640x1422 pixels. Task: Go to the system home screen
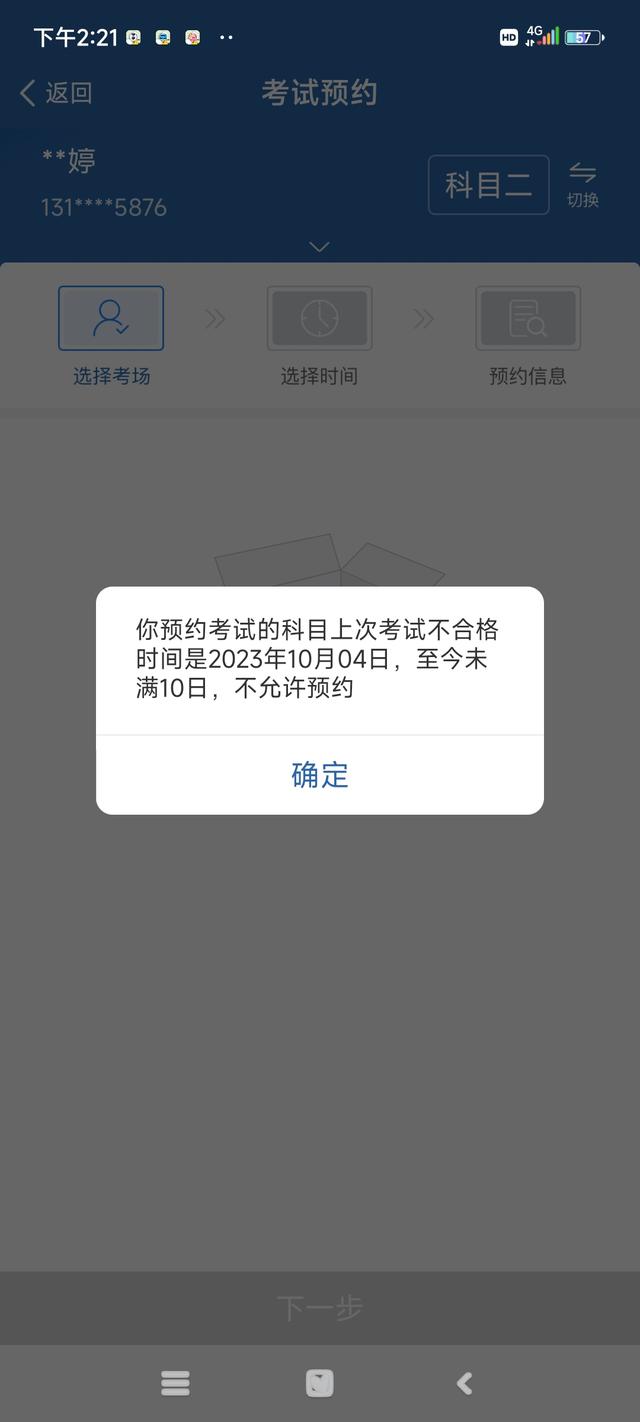tap(319, 1383)
